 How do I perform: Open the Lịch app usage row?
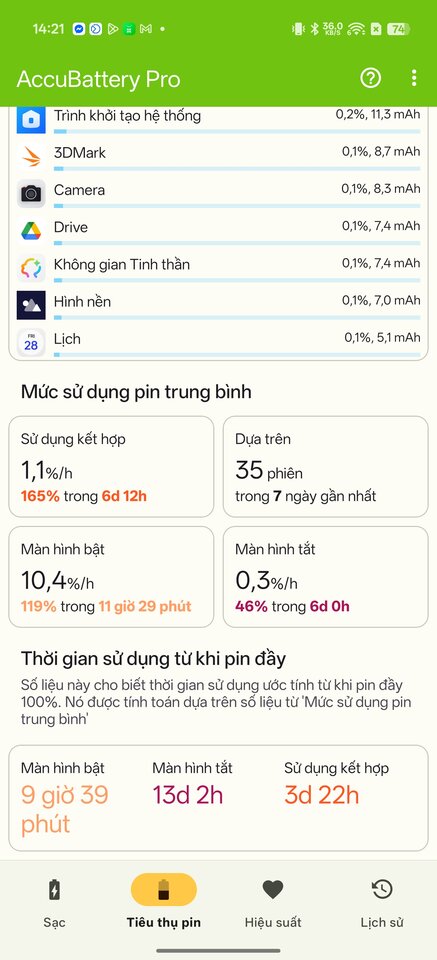[218, 343]
